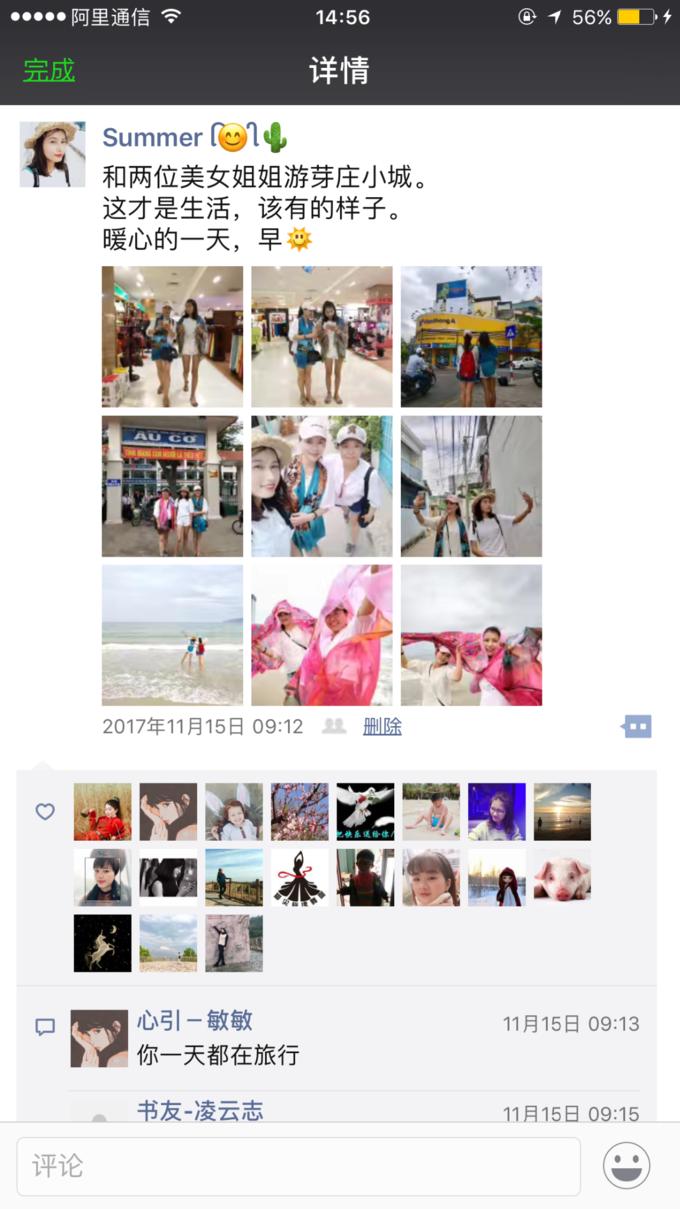Tap 完成 to close the detail view
Screen dimensions: 680x1209
coord(49,70)
